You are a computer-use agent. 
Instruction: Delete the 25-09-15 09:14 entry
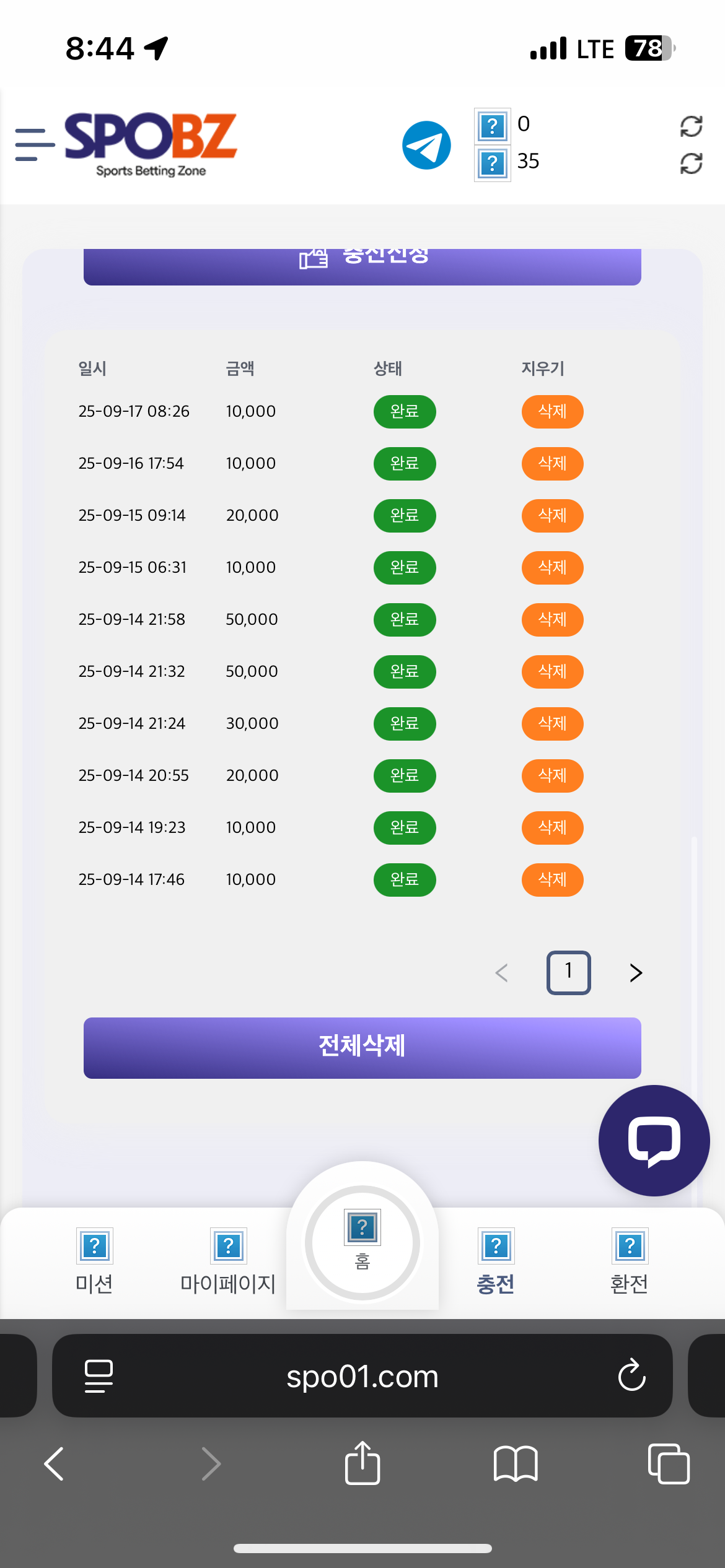point(552,515)
